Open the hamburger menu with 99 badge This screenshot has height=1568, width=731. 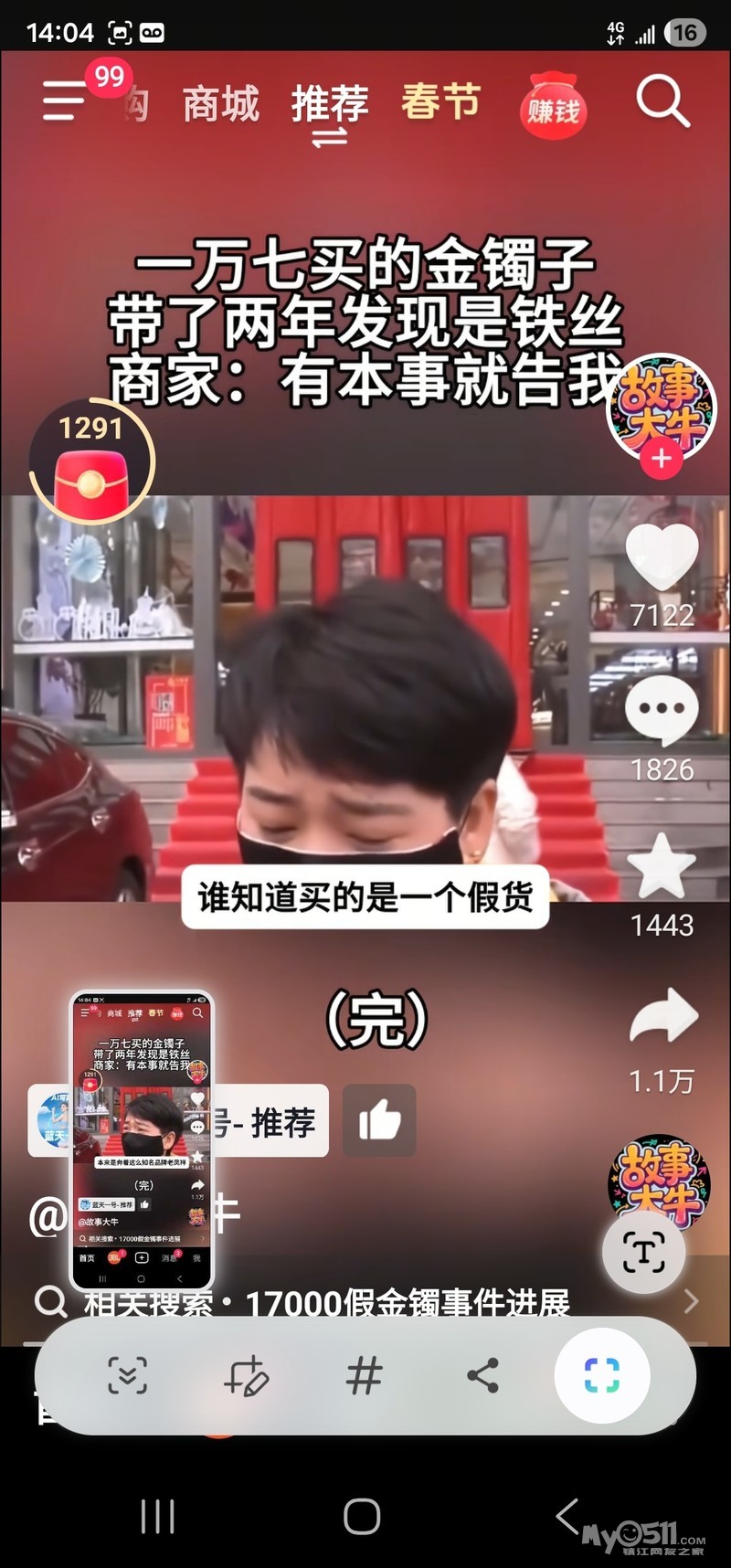[64, 99]
